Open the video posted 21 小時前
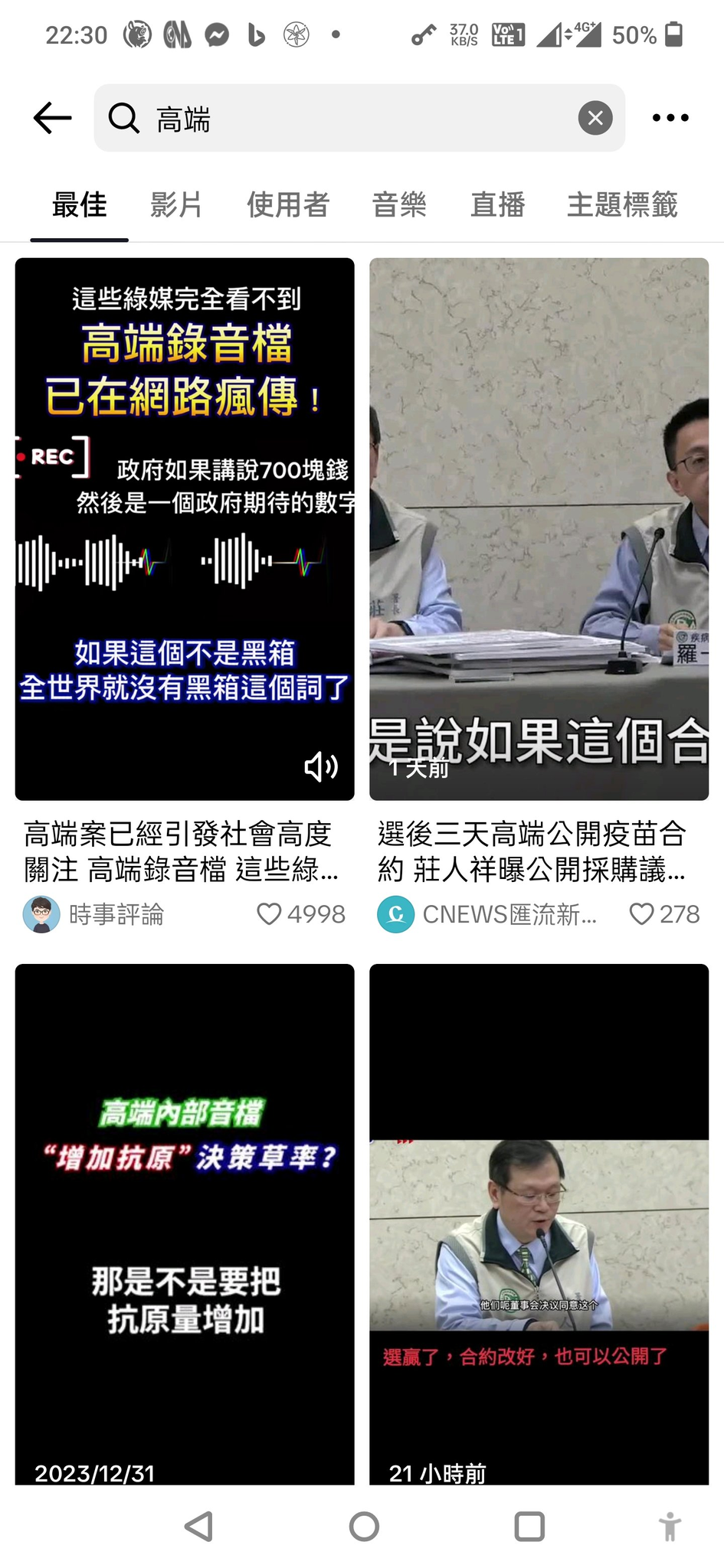 click(x=539, y=1224)
